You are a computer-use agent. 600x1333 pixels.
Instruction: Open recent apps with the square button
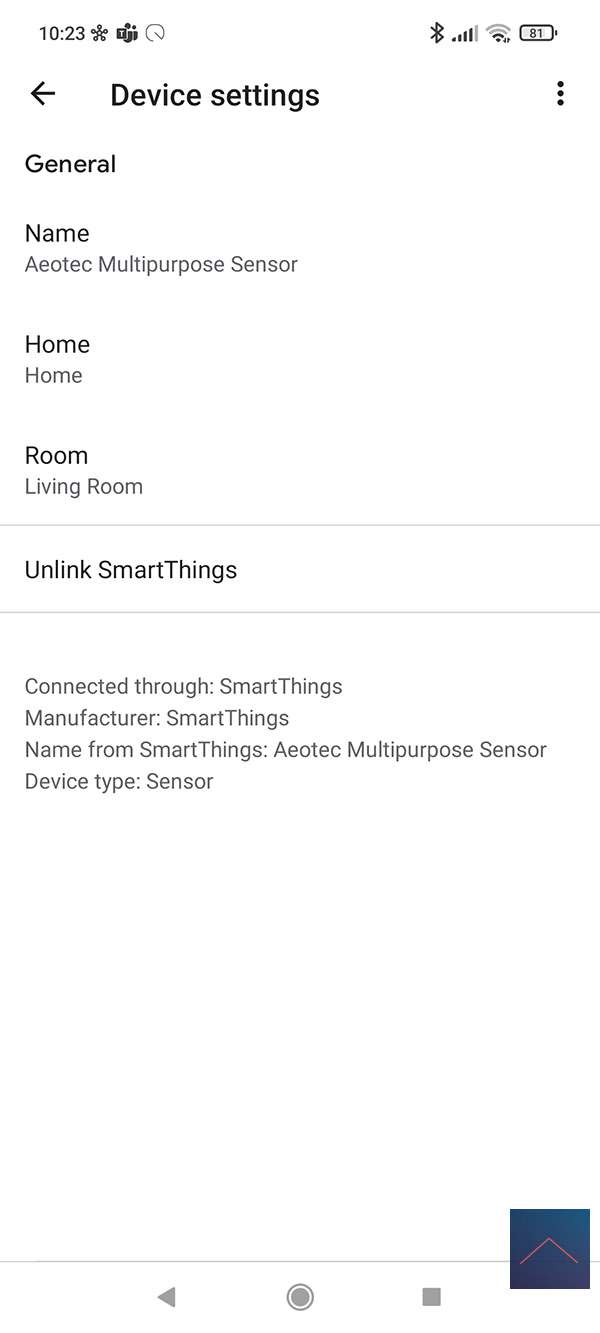431,1297
